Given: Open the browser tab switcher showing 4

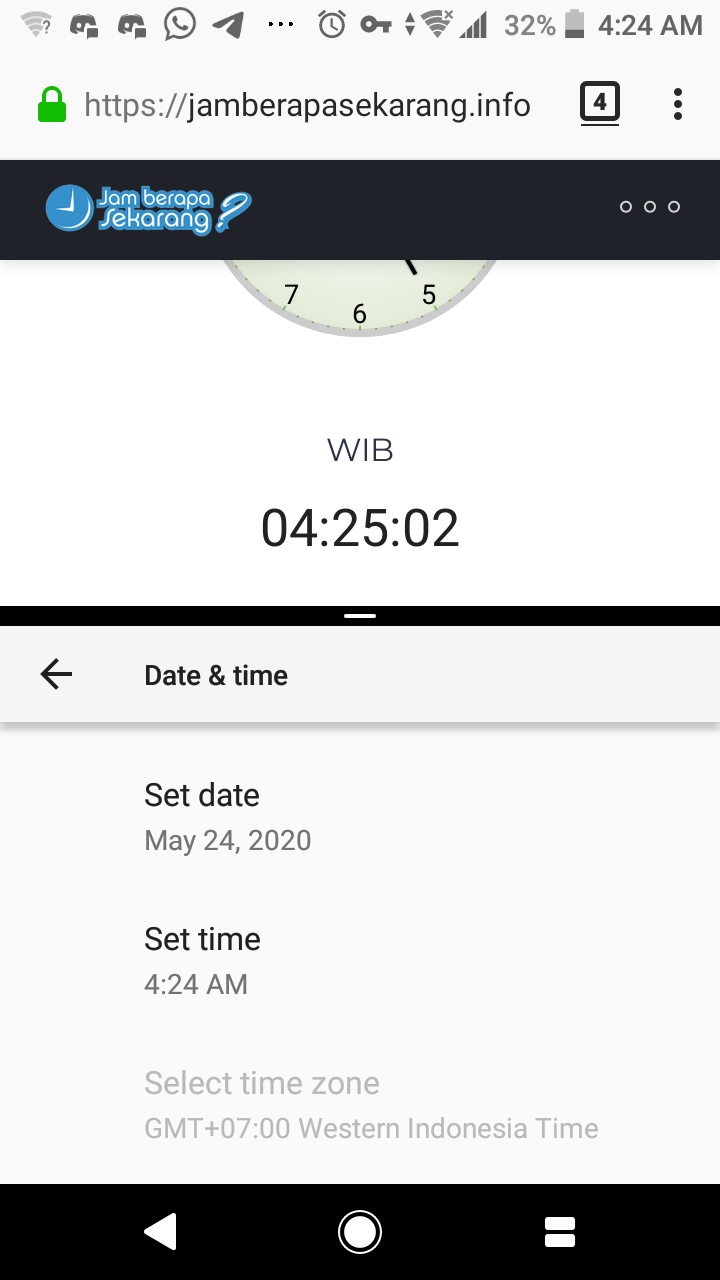Looking at the screenshot, I should click(x=599, y=103).
